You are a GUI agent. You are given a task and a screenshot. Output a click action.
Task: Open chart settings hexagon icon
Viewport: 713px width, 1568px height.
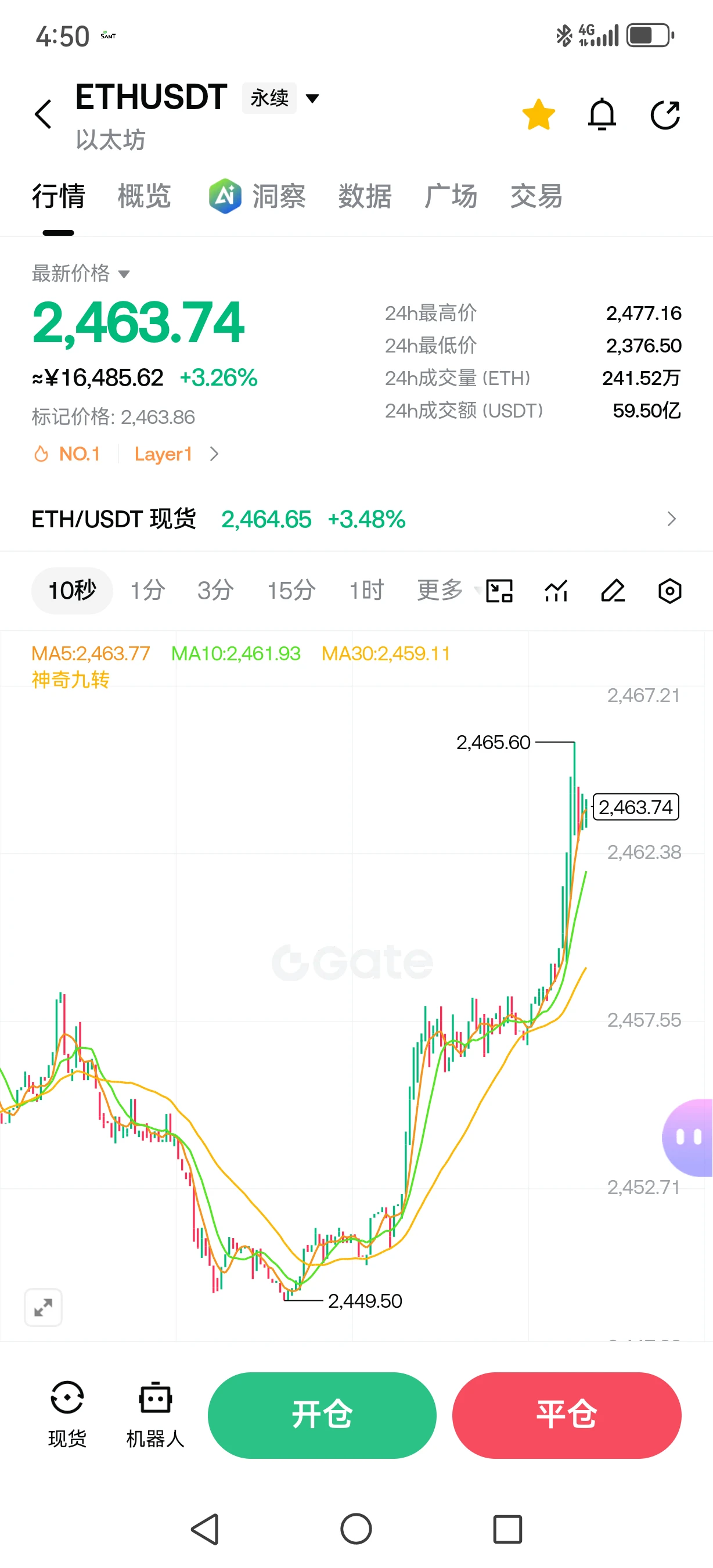click(670, 591)
